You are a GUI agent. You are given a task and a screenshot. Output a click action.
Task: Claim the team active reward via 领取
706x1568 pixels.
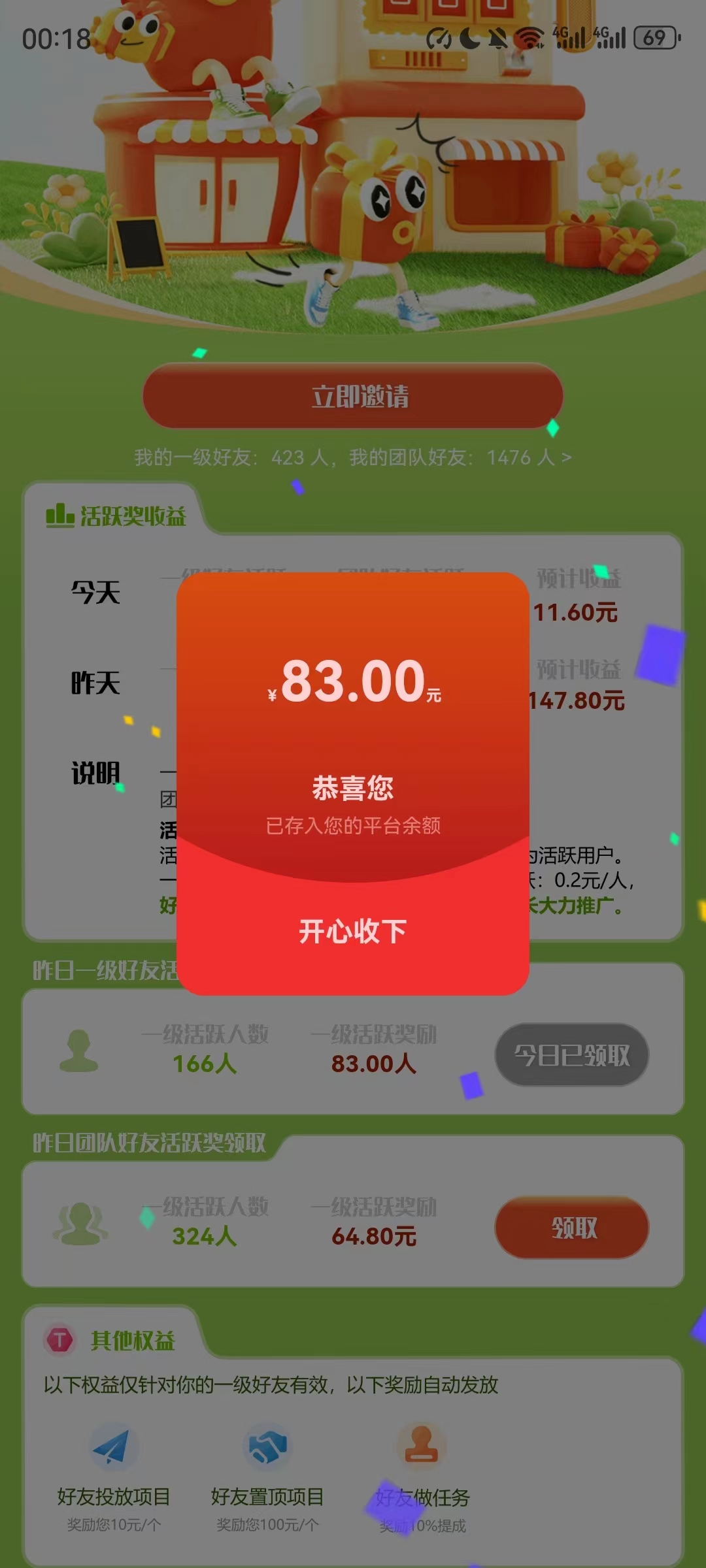point(572,1228)
